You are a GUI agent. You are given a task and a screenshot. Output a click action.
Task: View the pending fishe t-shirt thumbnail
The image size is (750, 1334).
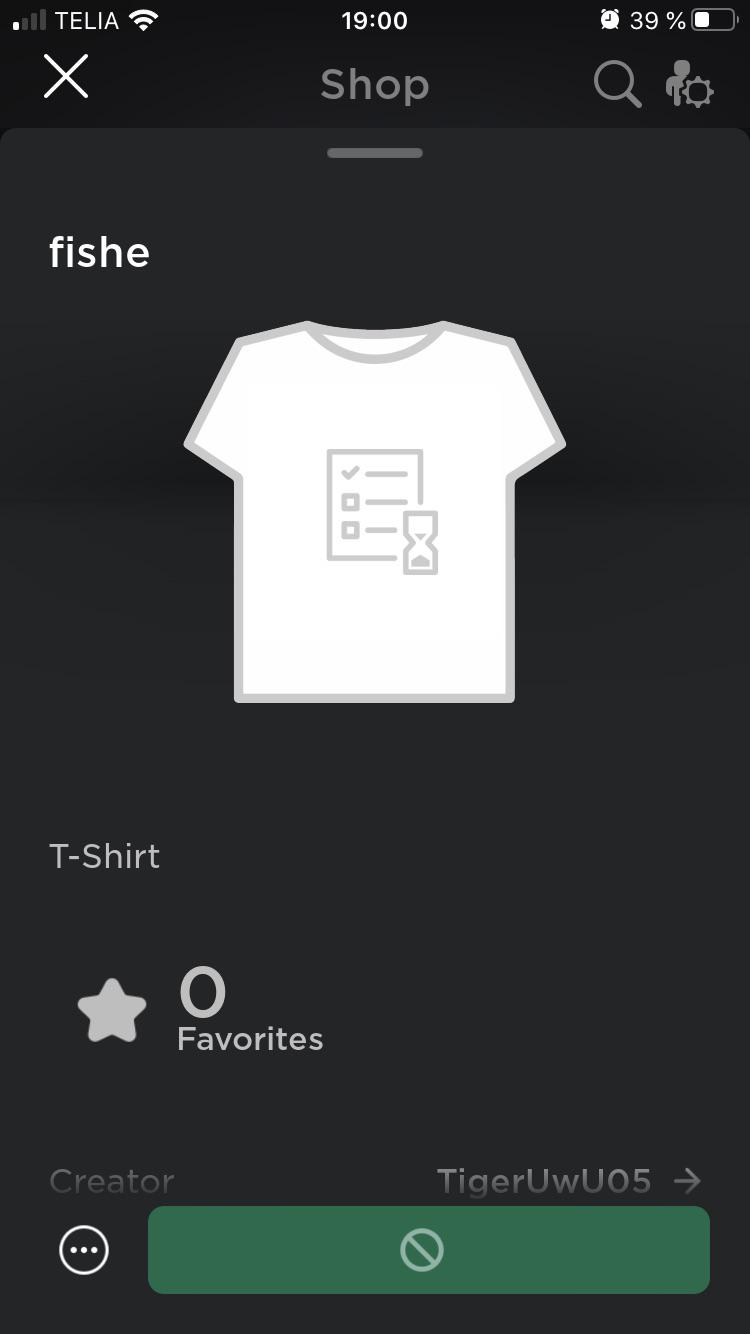point(374,510)
